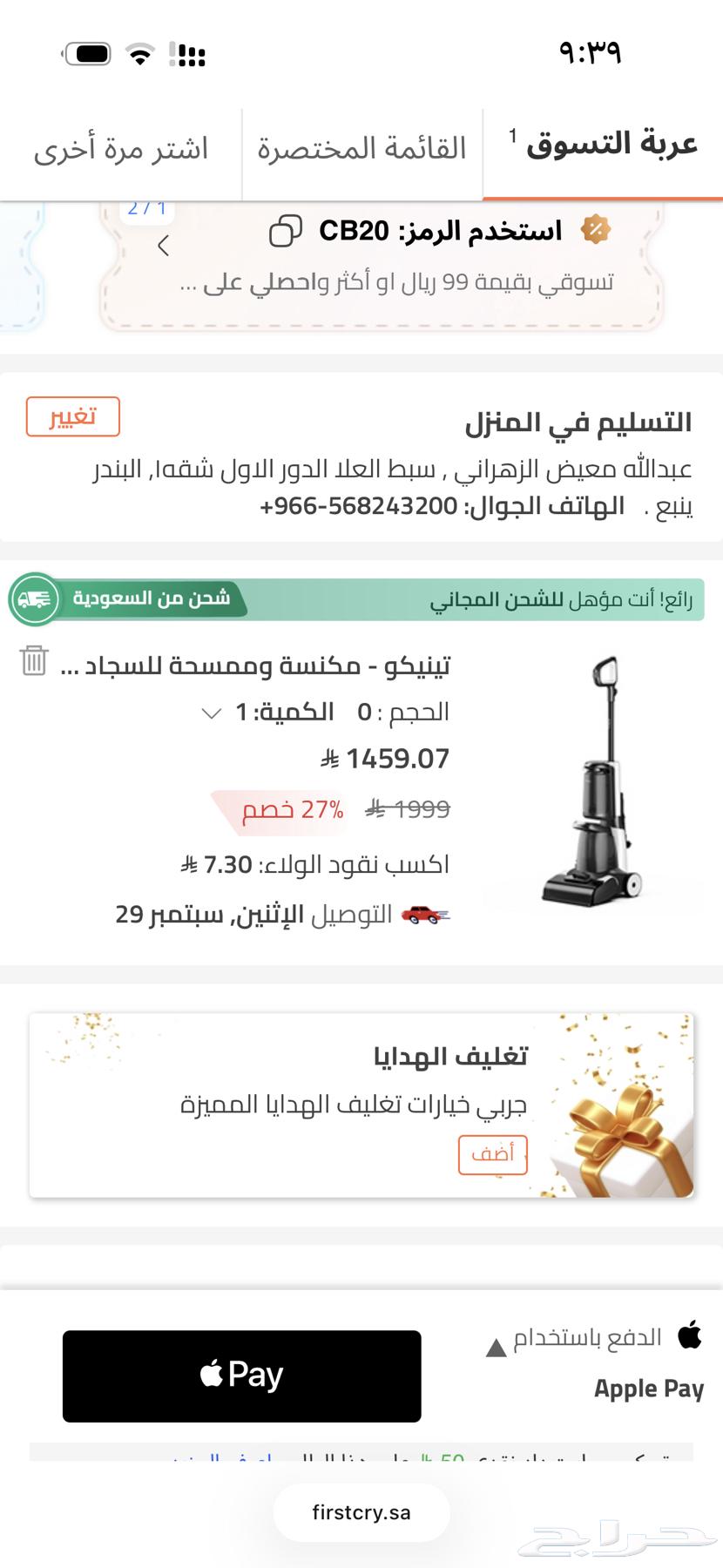Click the truck icon on the shipping badge
Screen dimensions: 723x1568
pyautogui.click(x=32, y=599)
